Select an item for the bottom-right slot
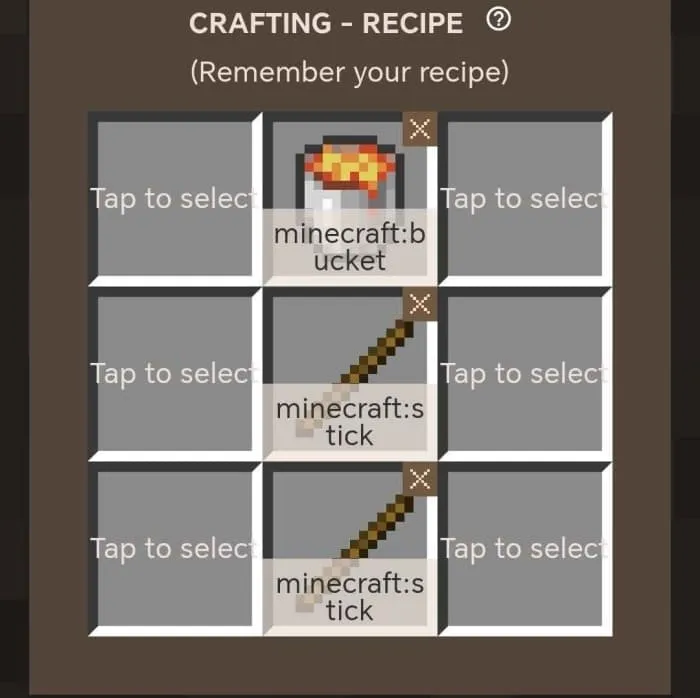The height and width of the screenshot is (698, 700). click(523, 548)
